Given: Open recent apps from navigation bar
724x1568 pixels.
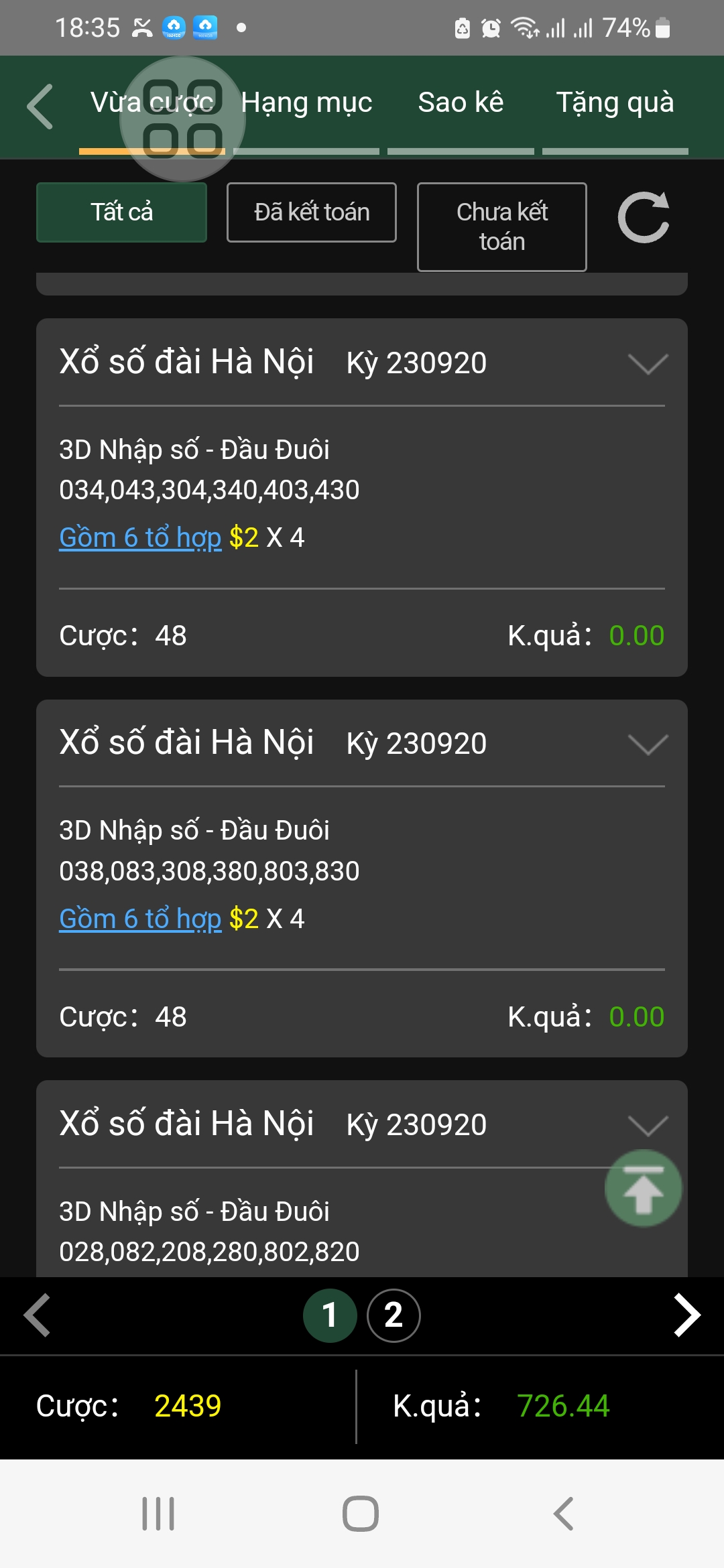Looking at the screenshot, I should pyautogui.click(x=158, y=1514).
